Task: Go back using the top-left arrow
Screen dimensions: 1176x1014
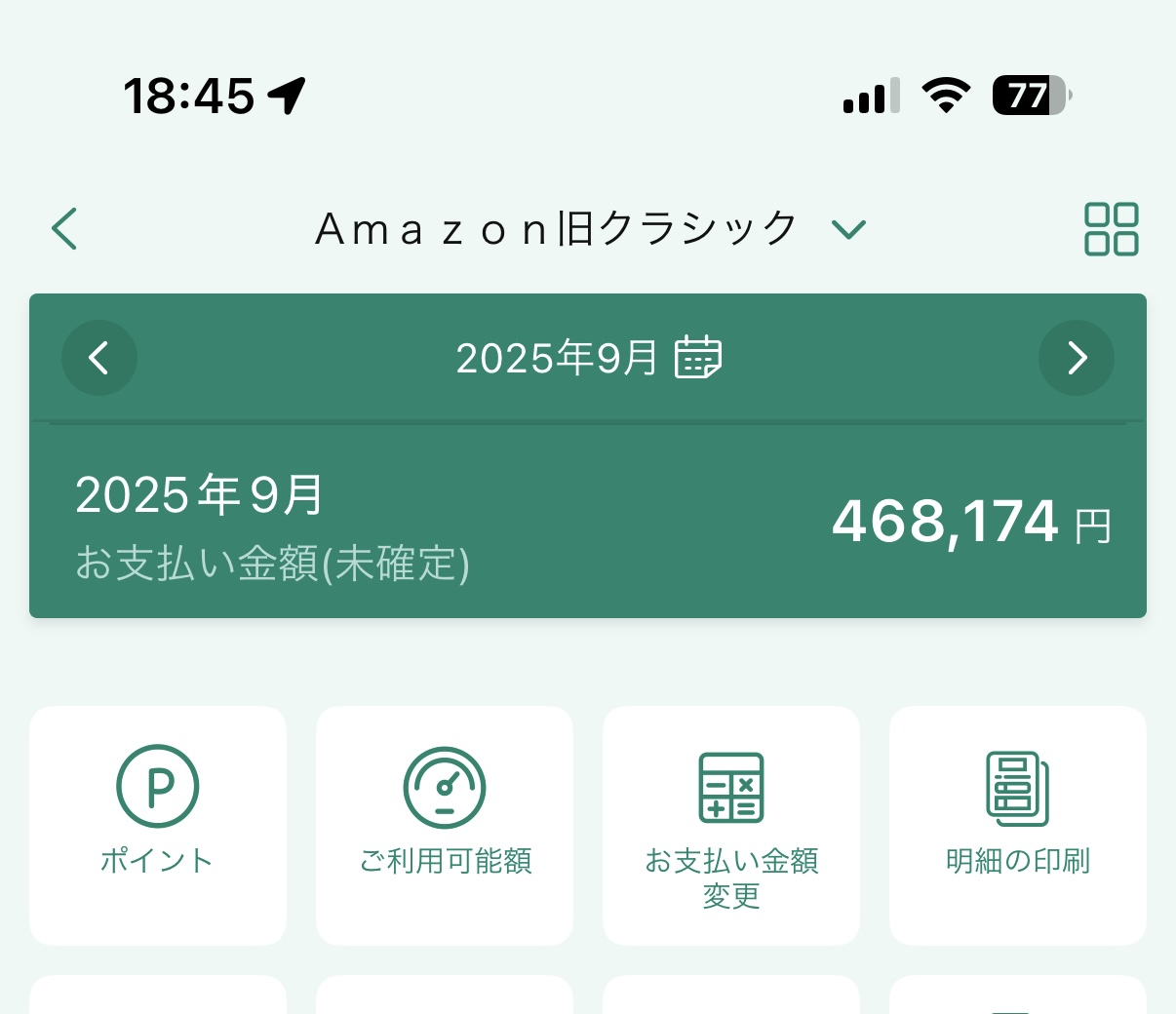Action: [x=64, y=230]
